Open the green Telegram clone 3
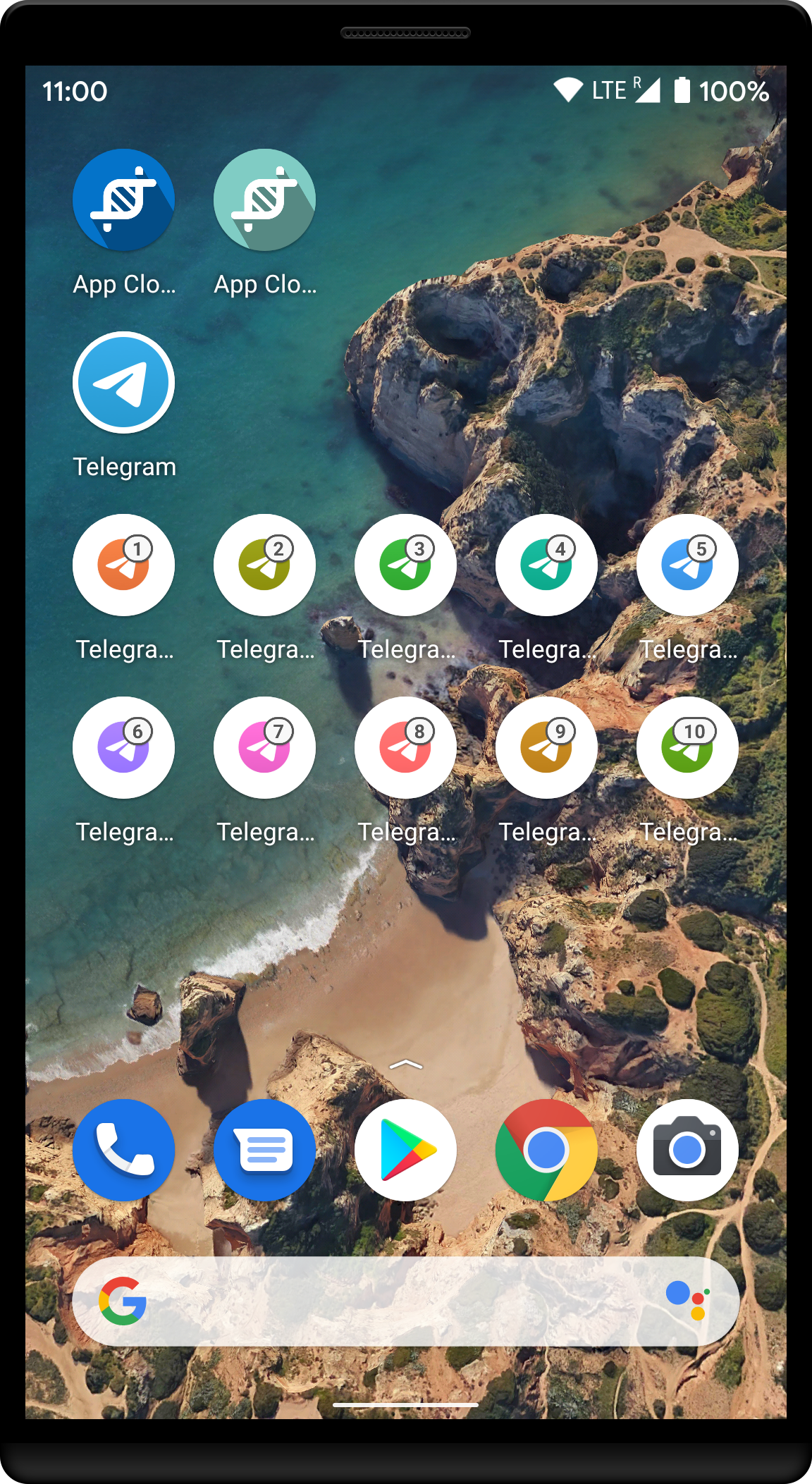 pyautogui.click(x=405, y=565)
